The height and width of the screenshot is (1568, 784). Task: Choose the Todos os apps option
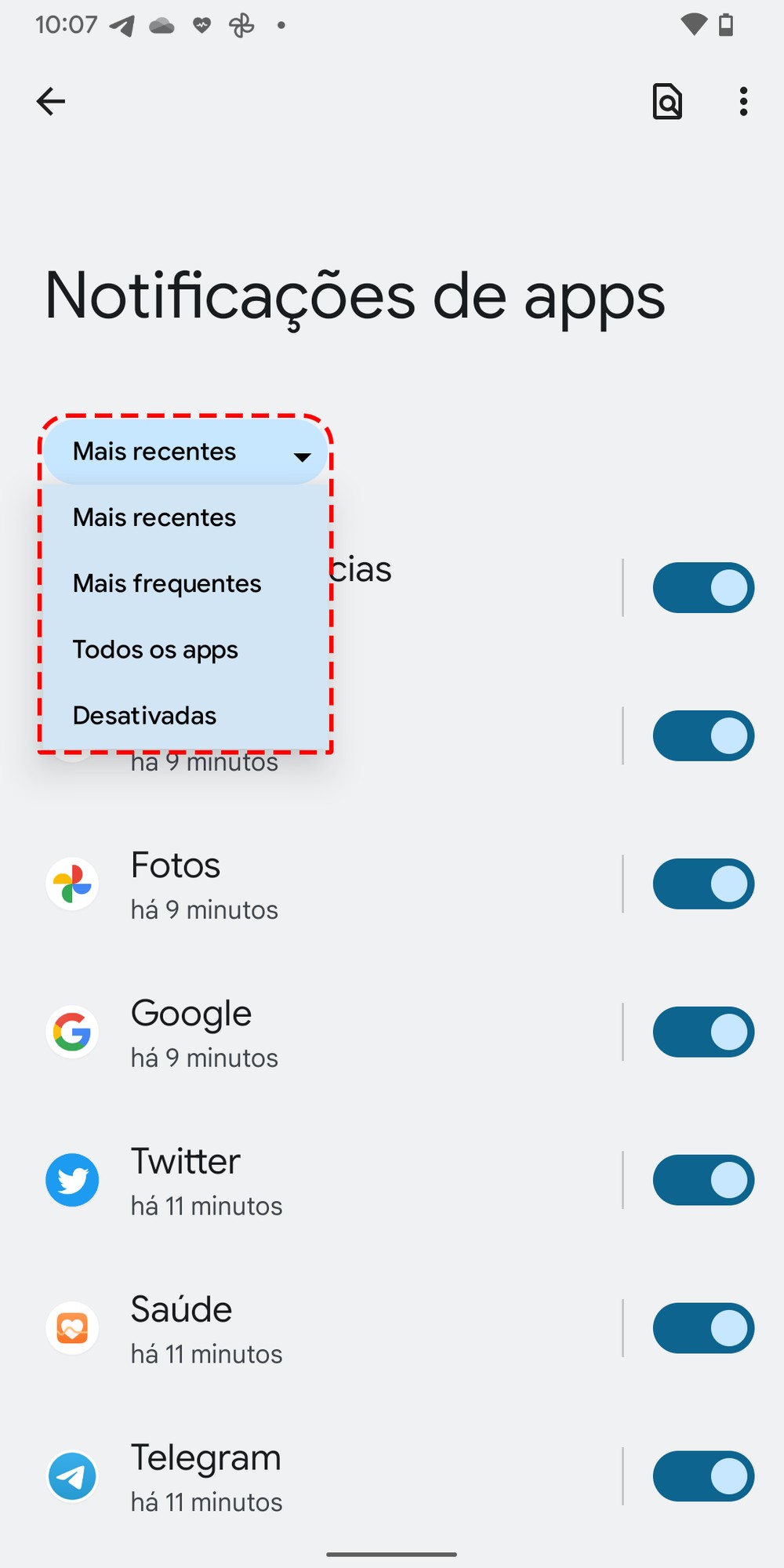[155, 649]
